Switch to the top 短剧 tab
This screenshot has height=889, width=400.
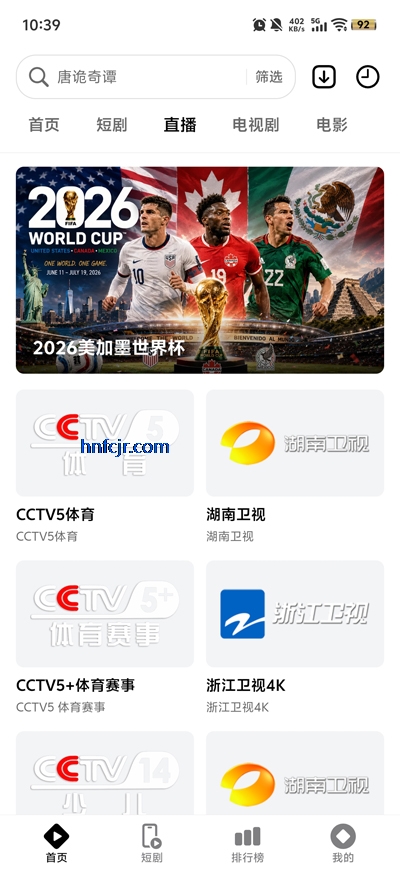click(x=112, y=125)
